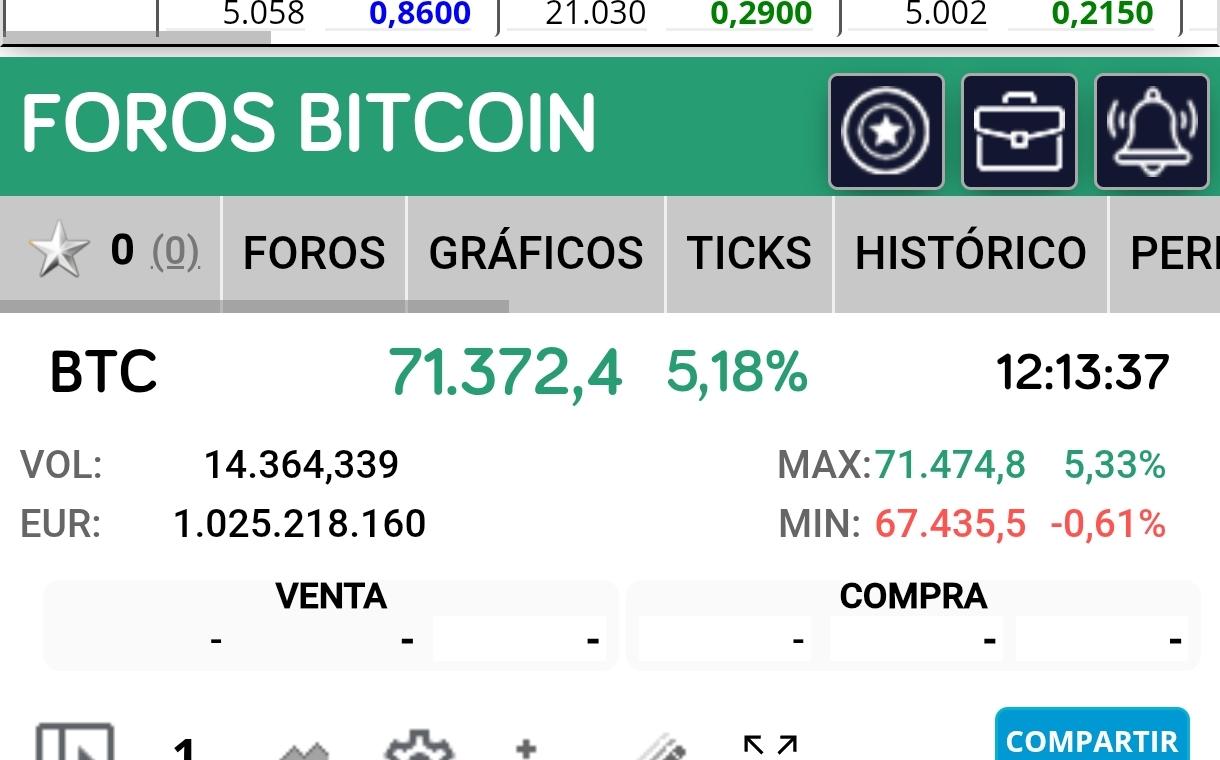Open the favorites star badge icon

click(886, 131)
